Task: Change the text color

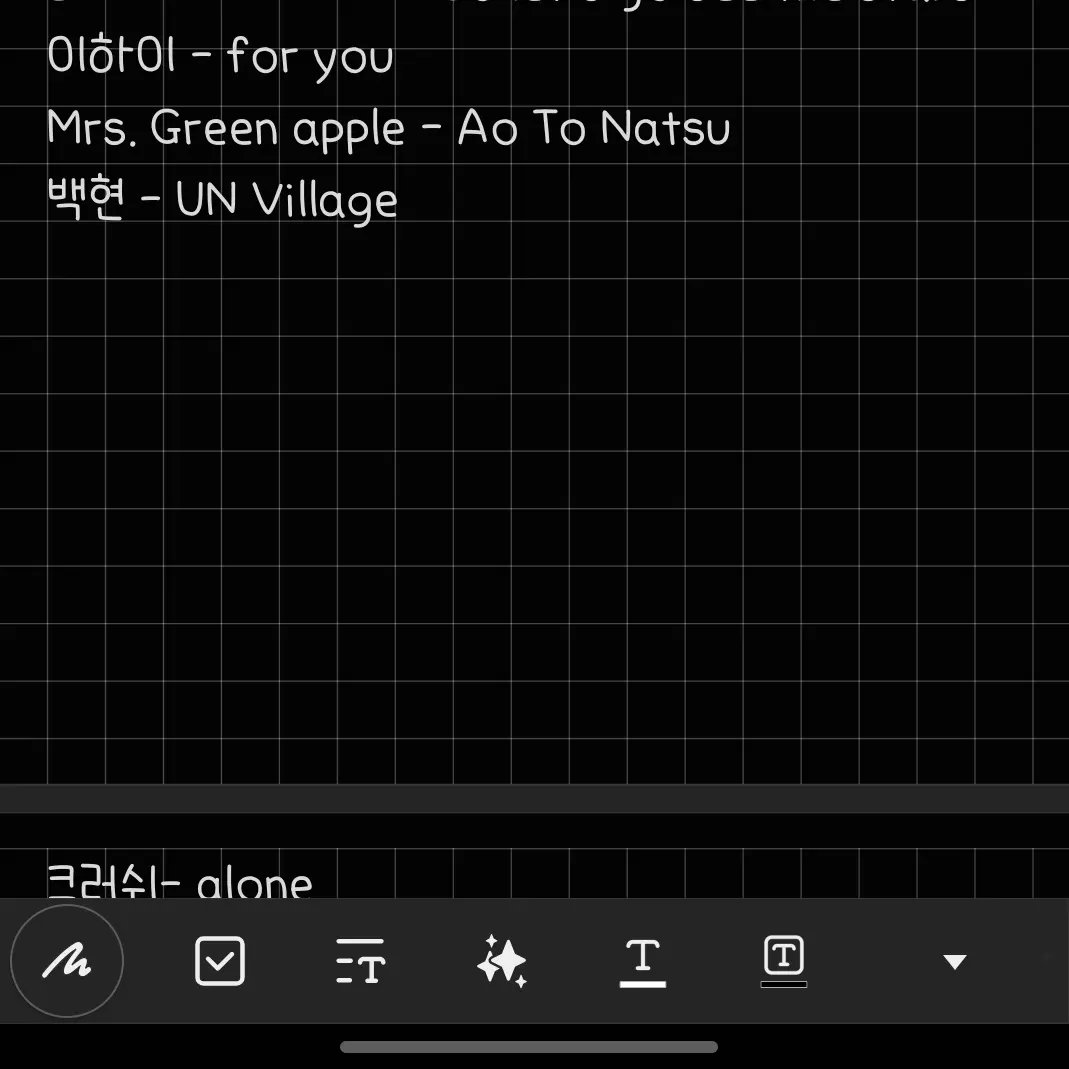Action: point(642,961)
